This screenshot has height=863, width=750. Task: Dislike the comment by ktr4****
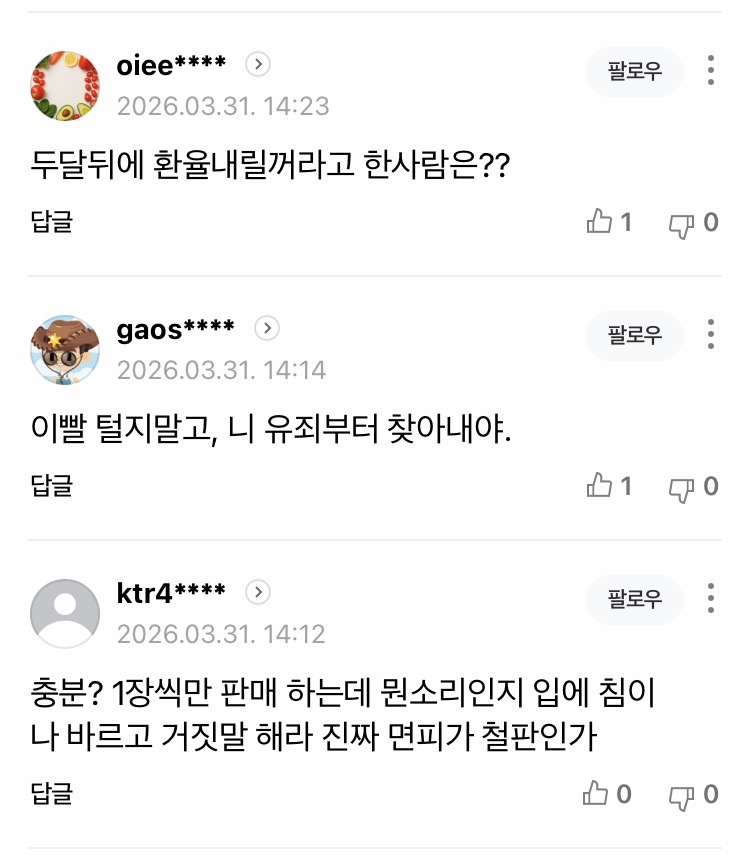click(681, 795)
